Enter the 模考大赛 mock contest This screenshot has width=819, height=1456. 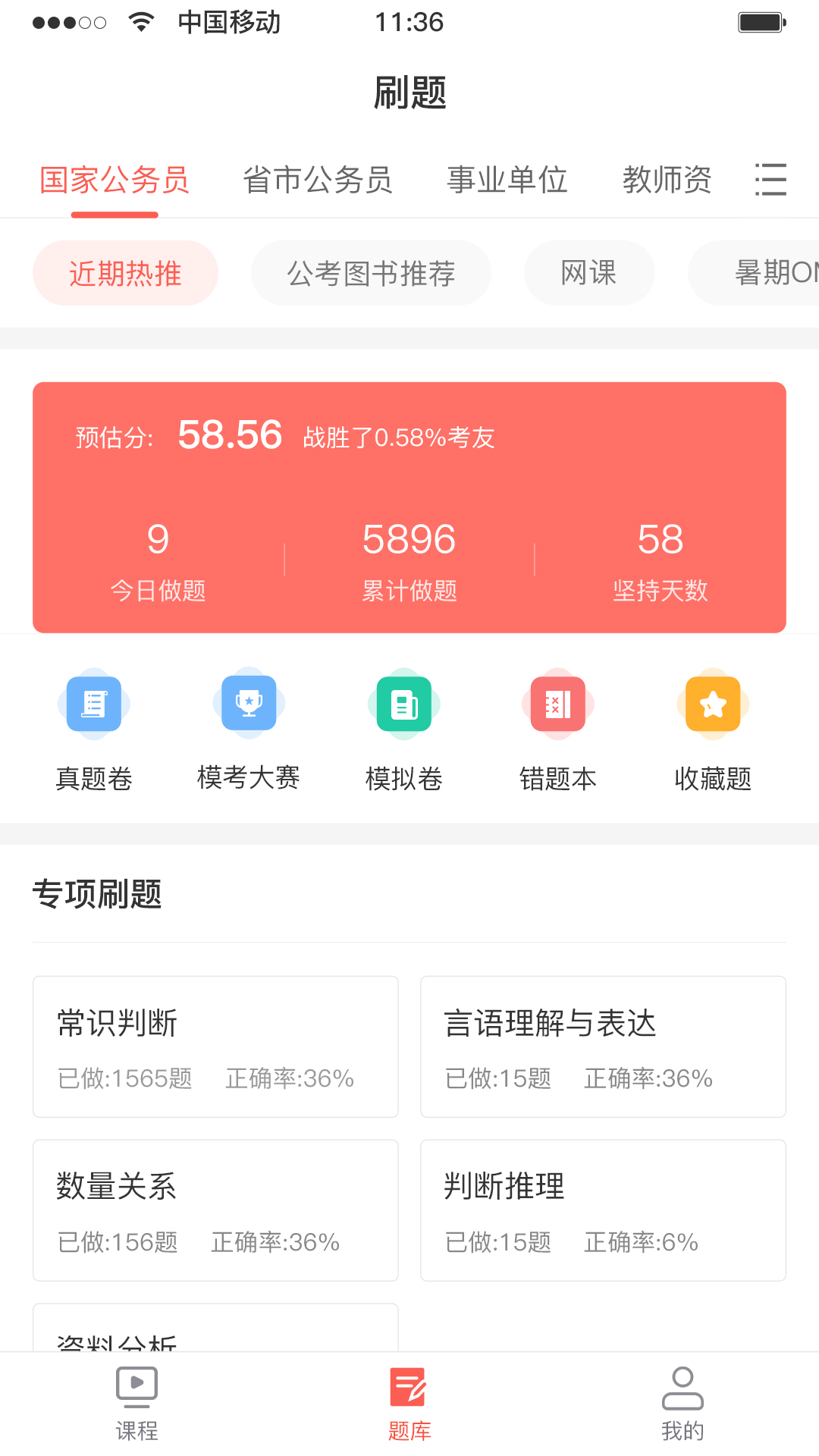point(249,729)
